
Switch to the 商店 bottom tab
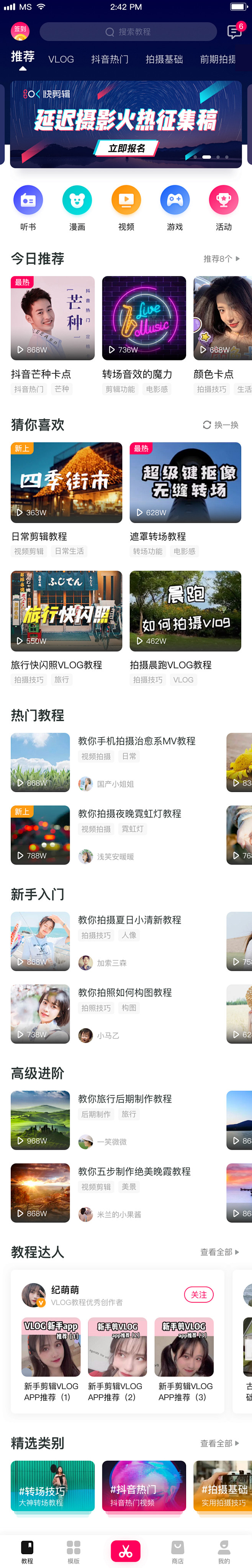pos(177,1551)
